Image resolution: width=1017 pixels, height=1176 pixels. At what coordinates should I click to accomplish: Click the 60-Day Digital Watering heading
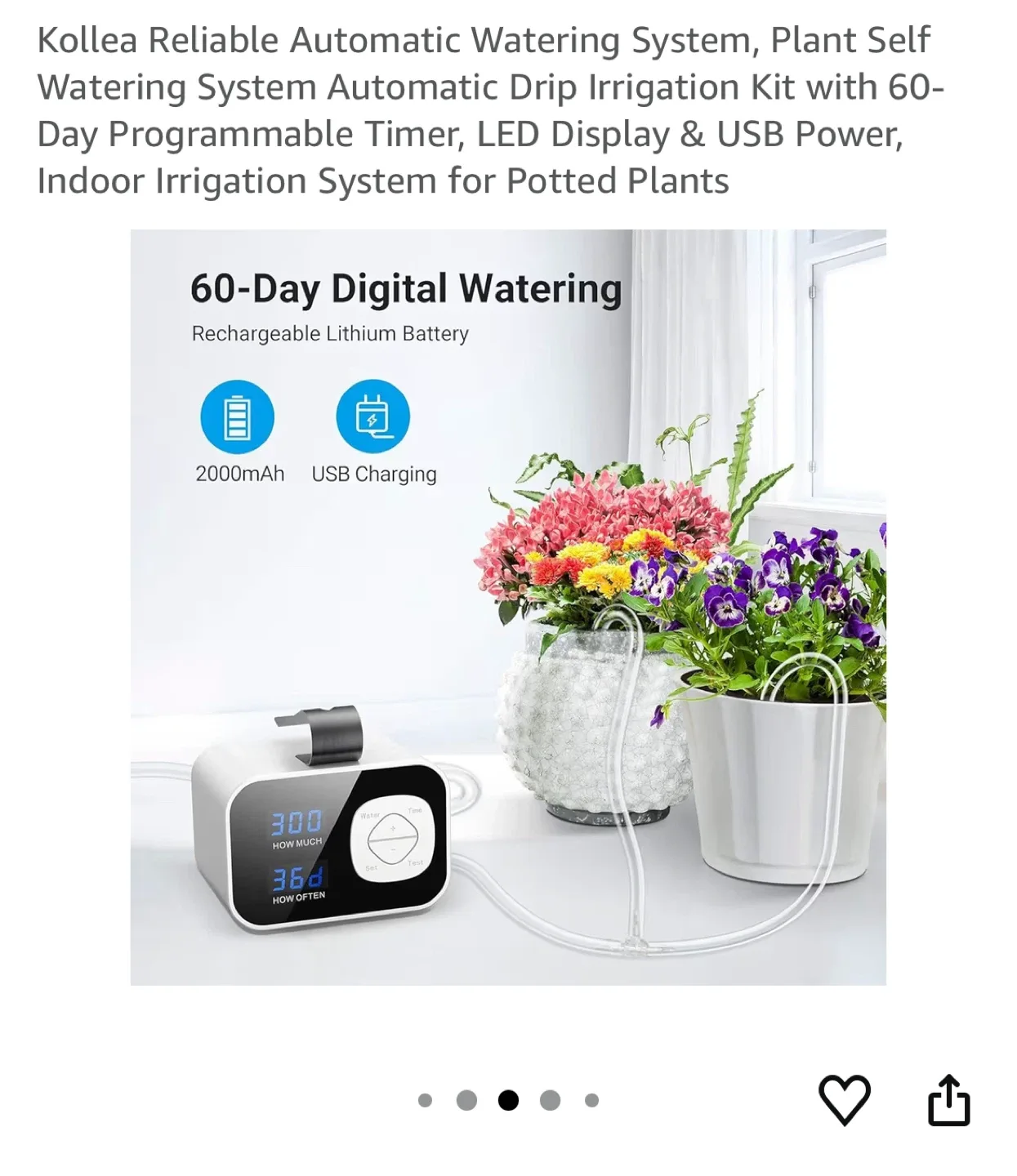click(x=406, y=288)
